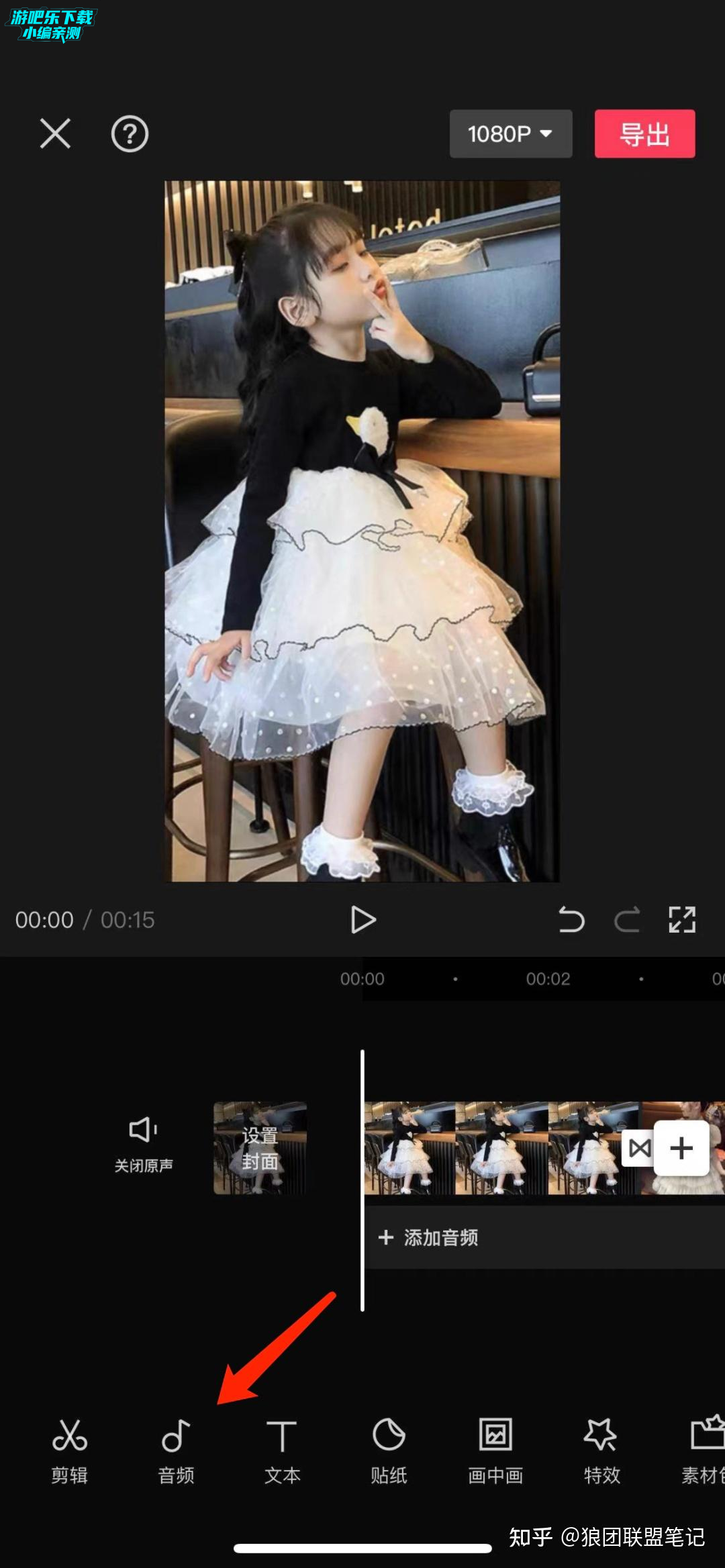Open the 画中画 picture-in-picture tool

pyautogui.click(x=495, y=1450)
